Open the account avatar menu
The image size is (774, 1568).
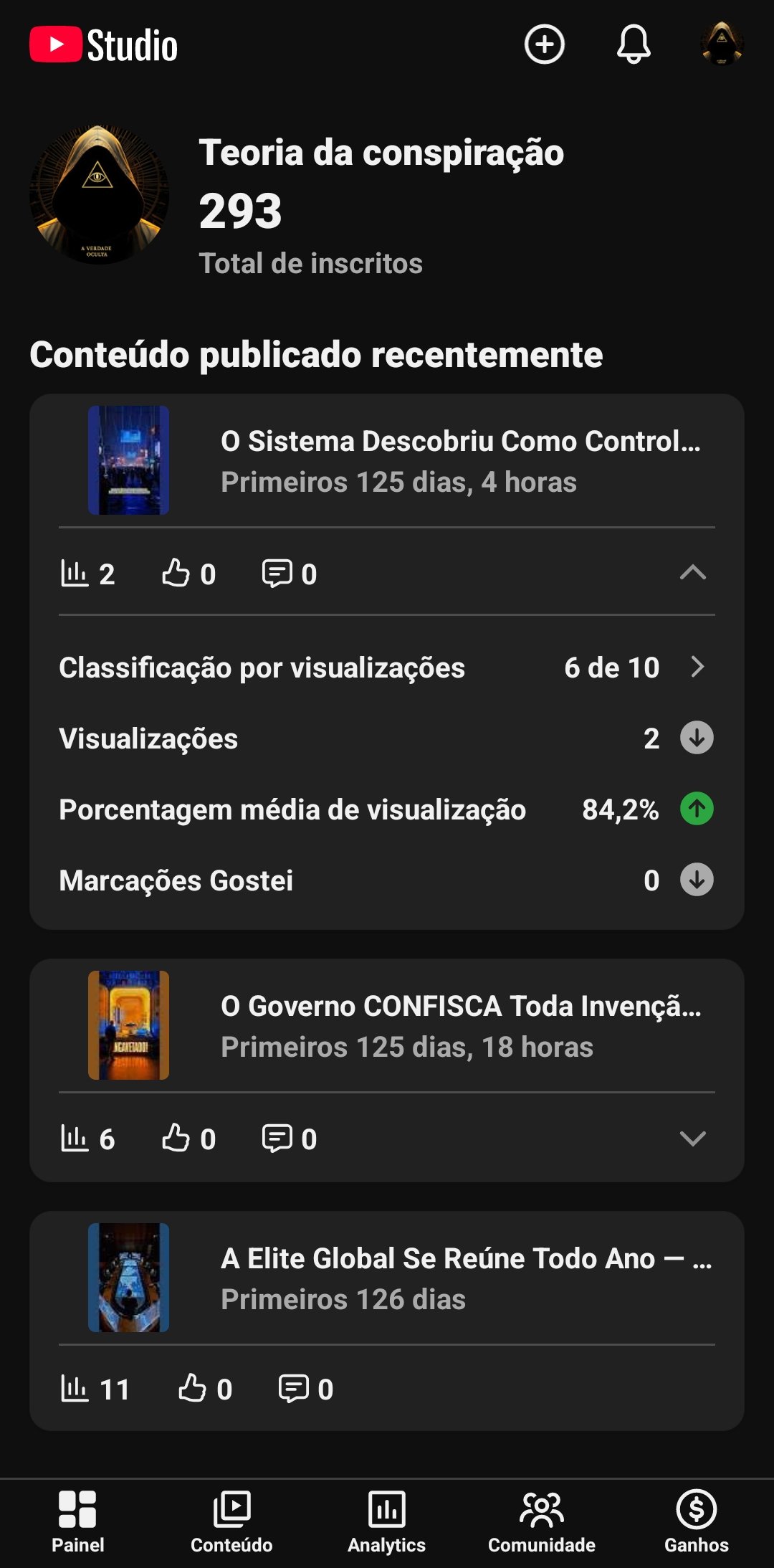(722, 44)
